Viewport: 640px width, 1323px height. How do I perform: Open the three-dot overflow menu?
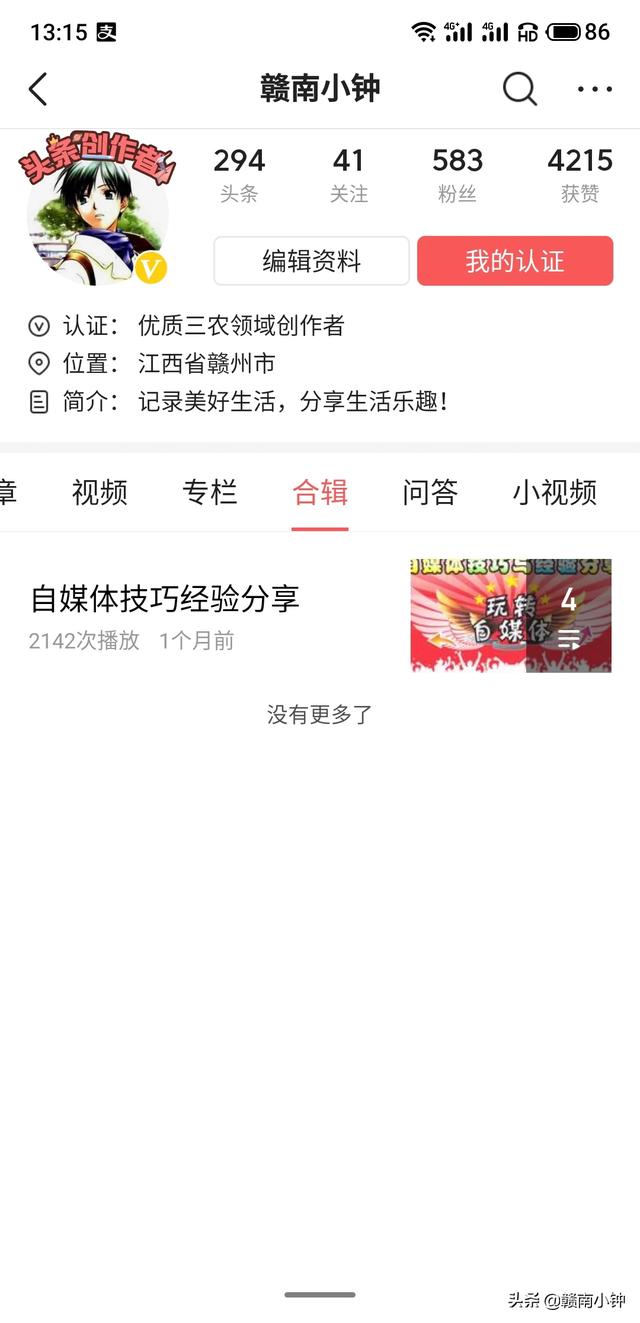point(594,89)
